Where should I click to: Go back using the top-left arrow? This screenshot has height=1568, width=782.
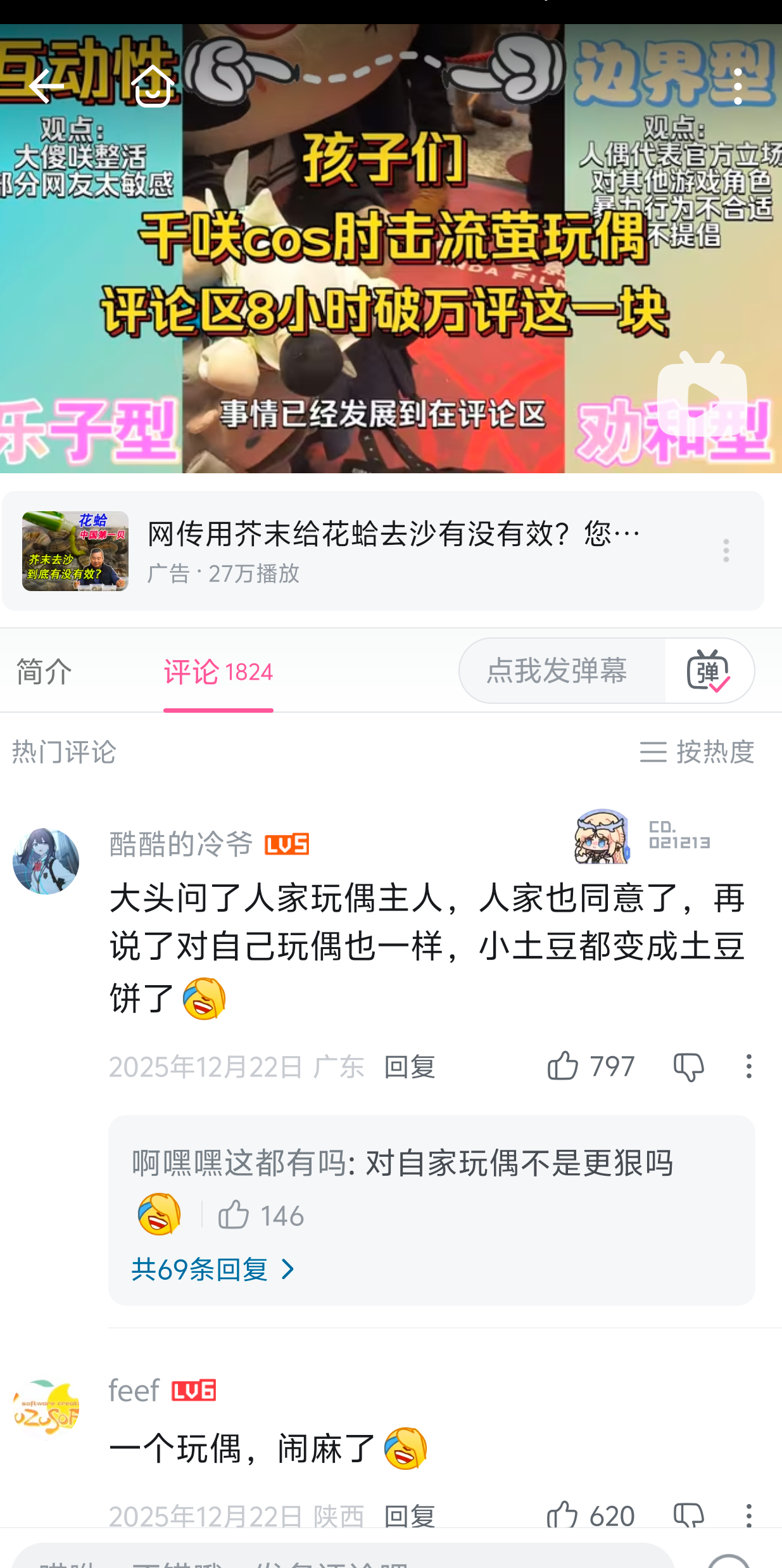(46, 86)
